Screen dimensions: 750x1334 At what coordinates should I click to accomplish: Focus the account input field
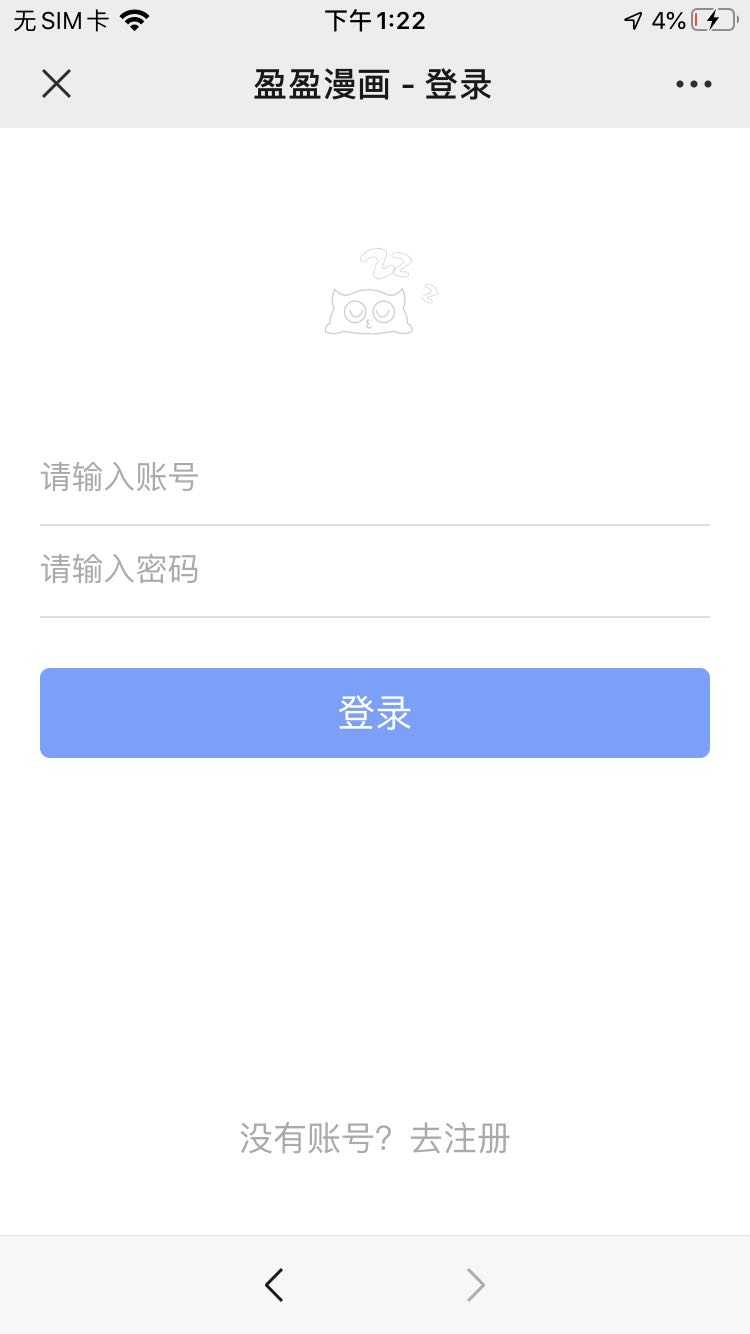point(375,478)
